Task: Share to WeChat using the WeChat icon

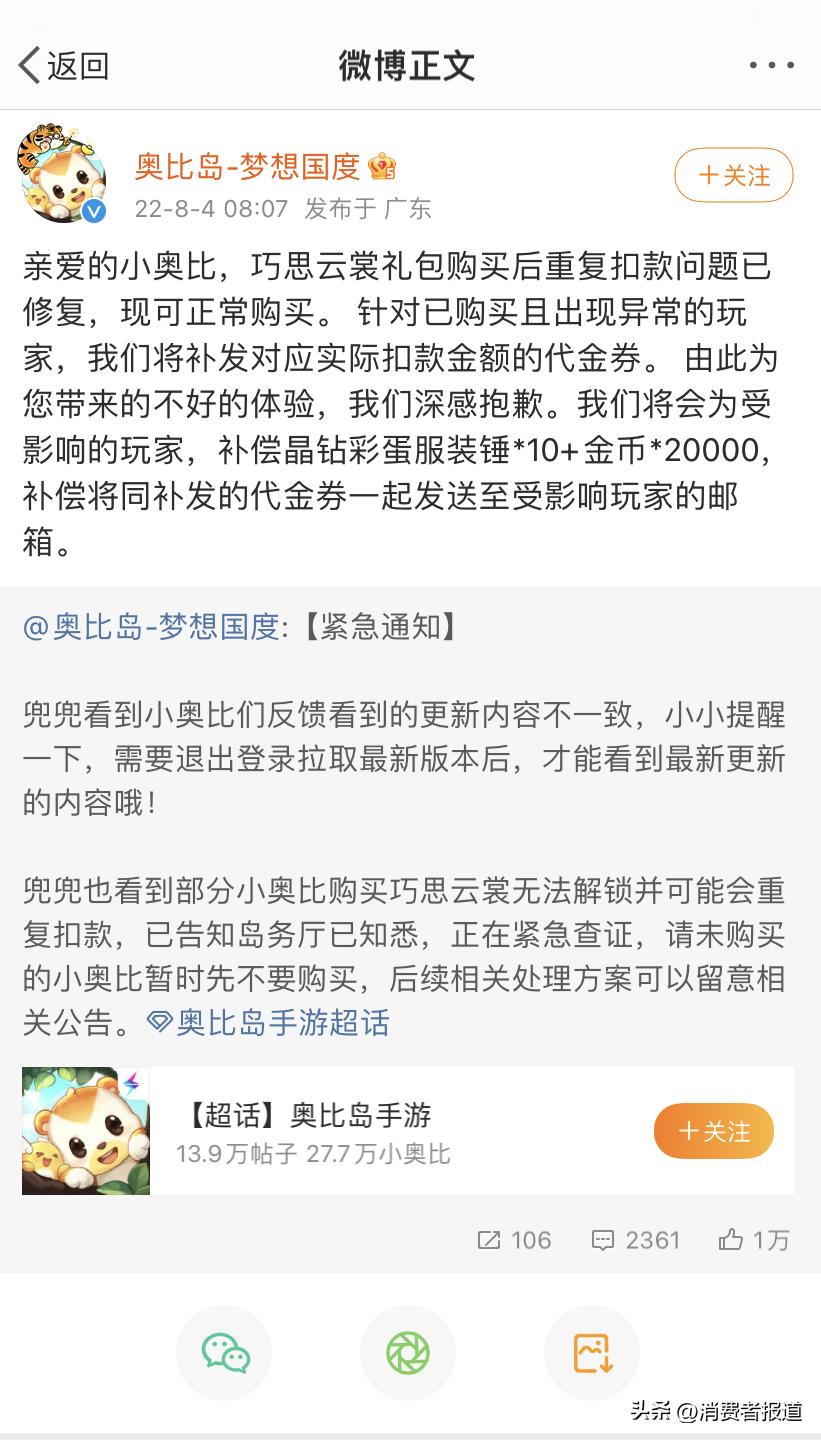Action: click(x=224, y=1354)
